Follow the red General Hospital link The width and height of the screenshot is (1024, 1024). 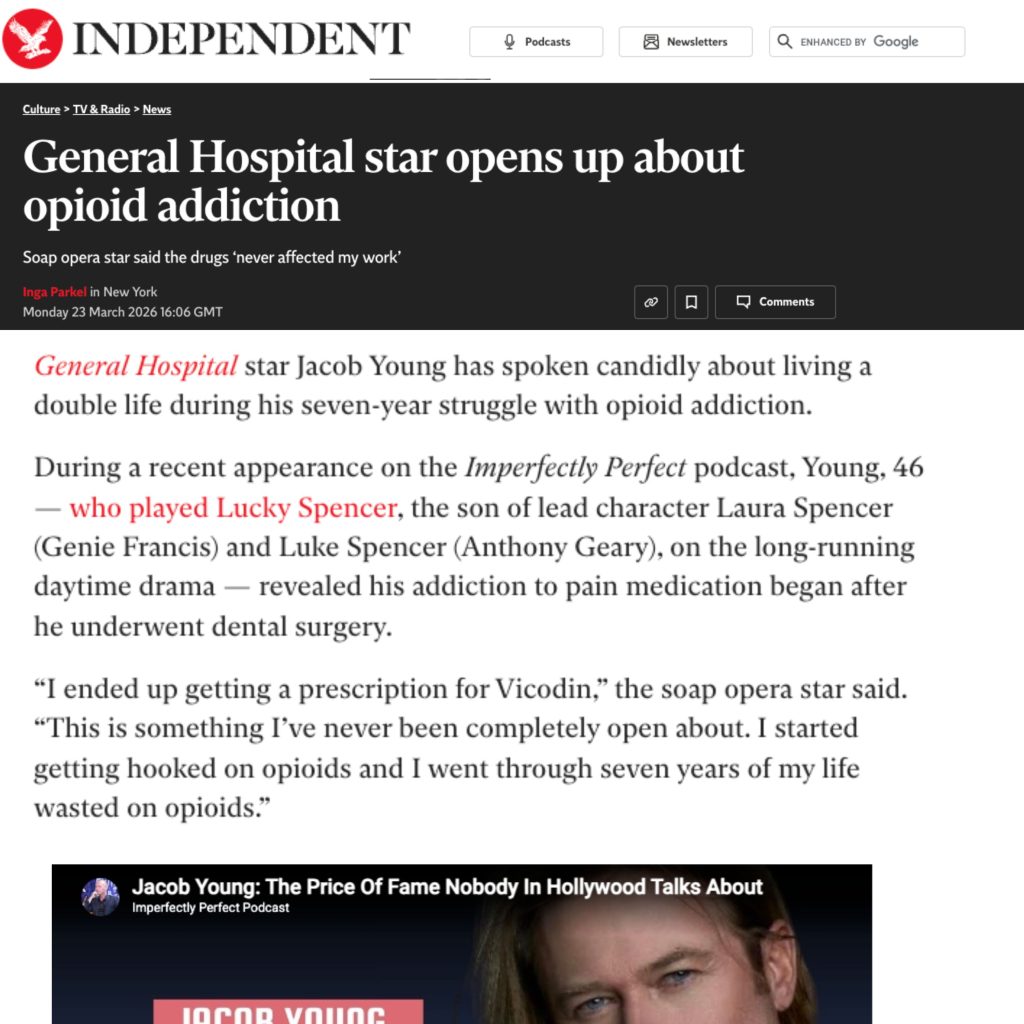pos(136,366)
